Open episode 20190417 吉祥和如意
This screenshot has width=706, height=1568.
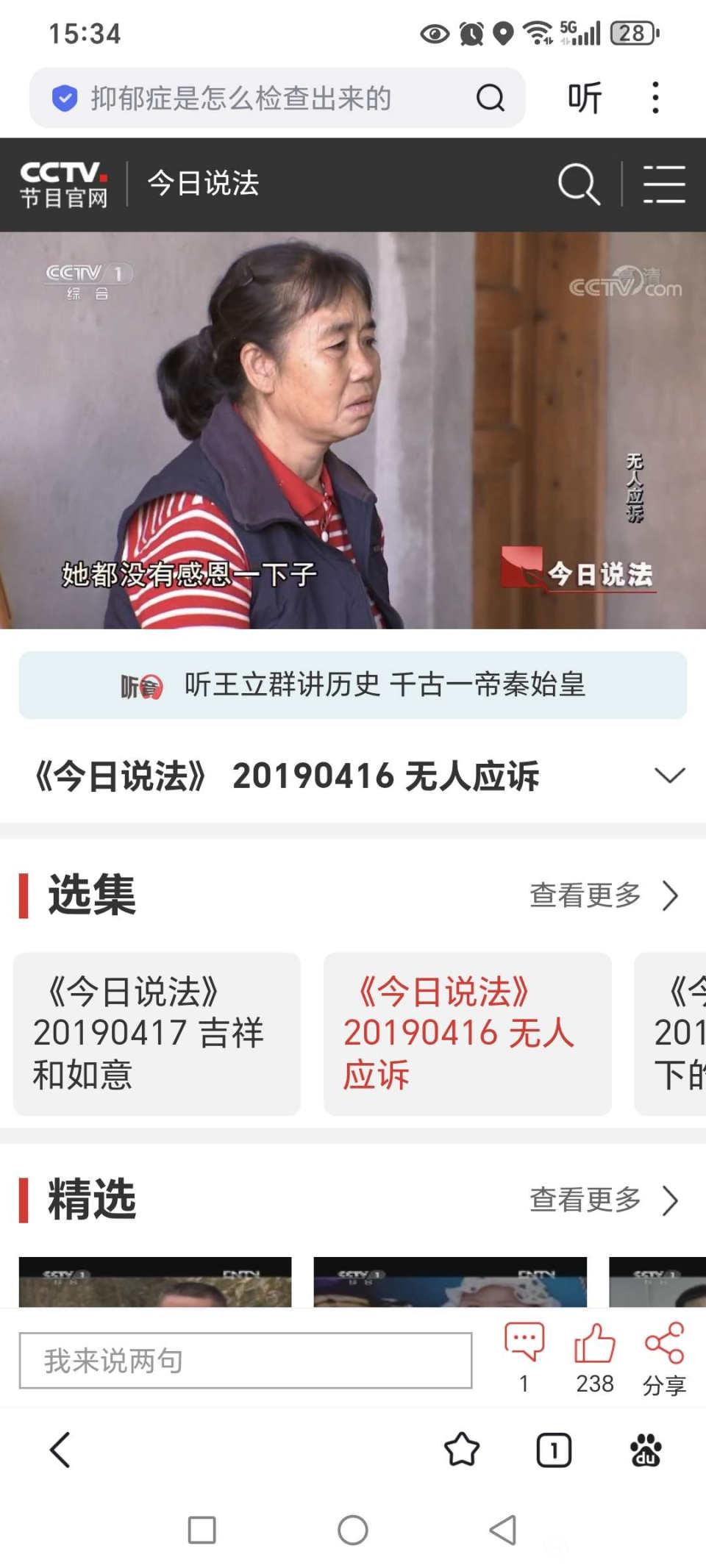click(x=157, y=1034)
